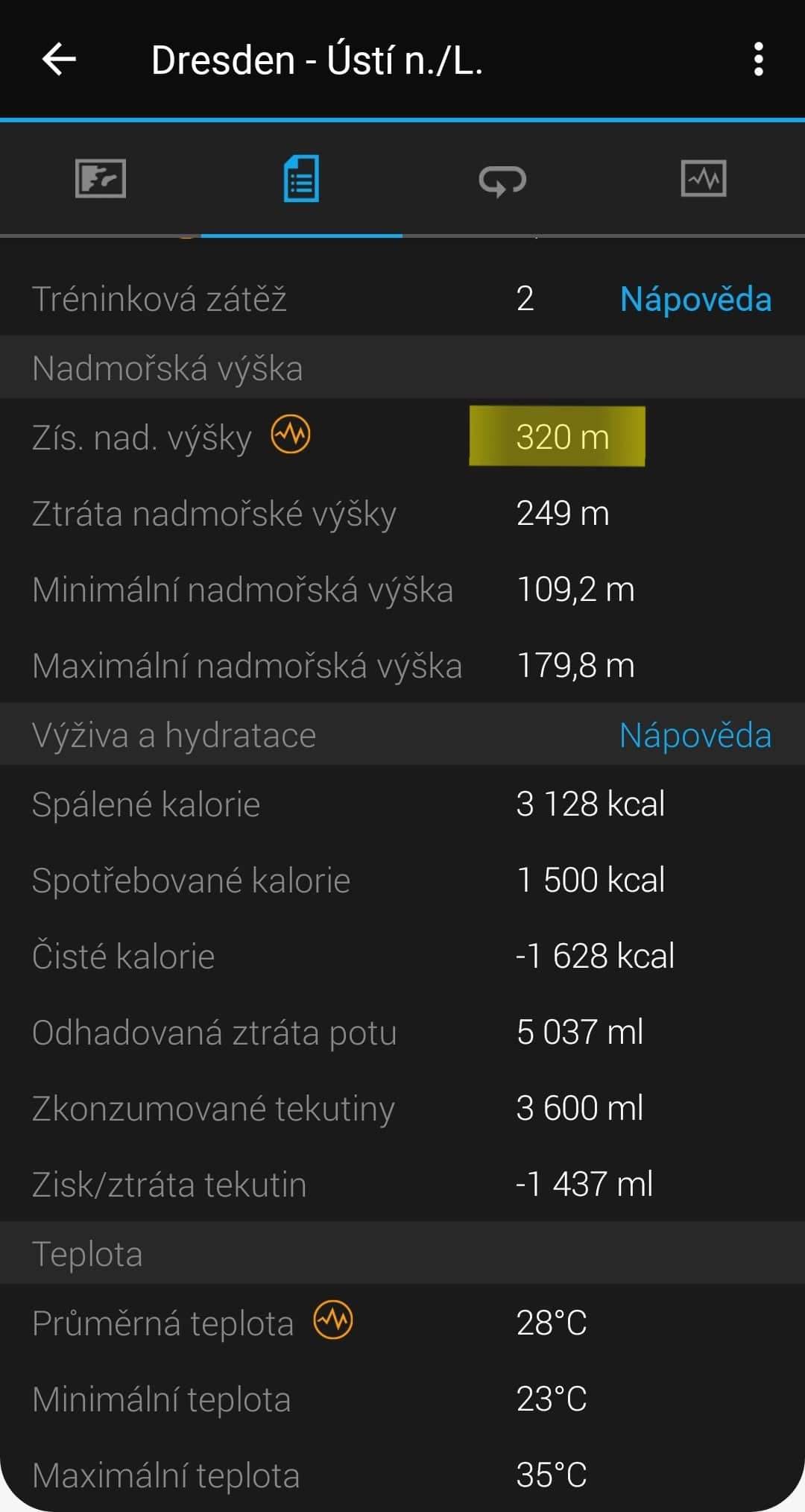The width and height of the screenshot is (805, 1512).
Task: Tap the icon beside Průměrná teplota
Action: pos(333,1320)
